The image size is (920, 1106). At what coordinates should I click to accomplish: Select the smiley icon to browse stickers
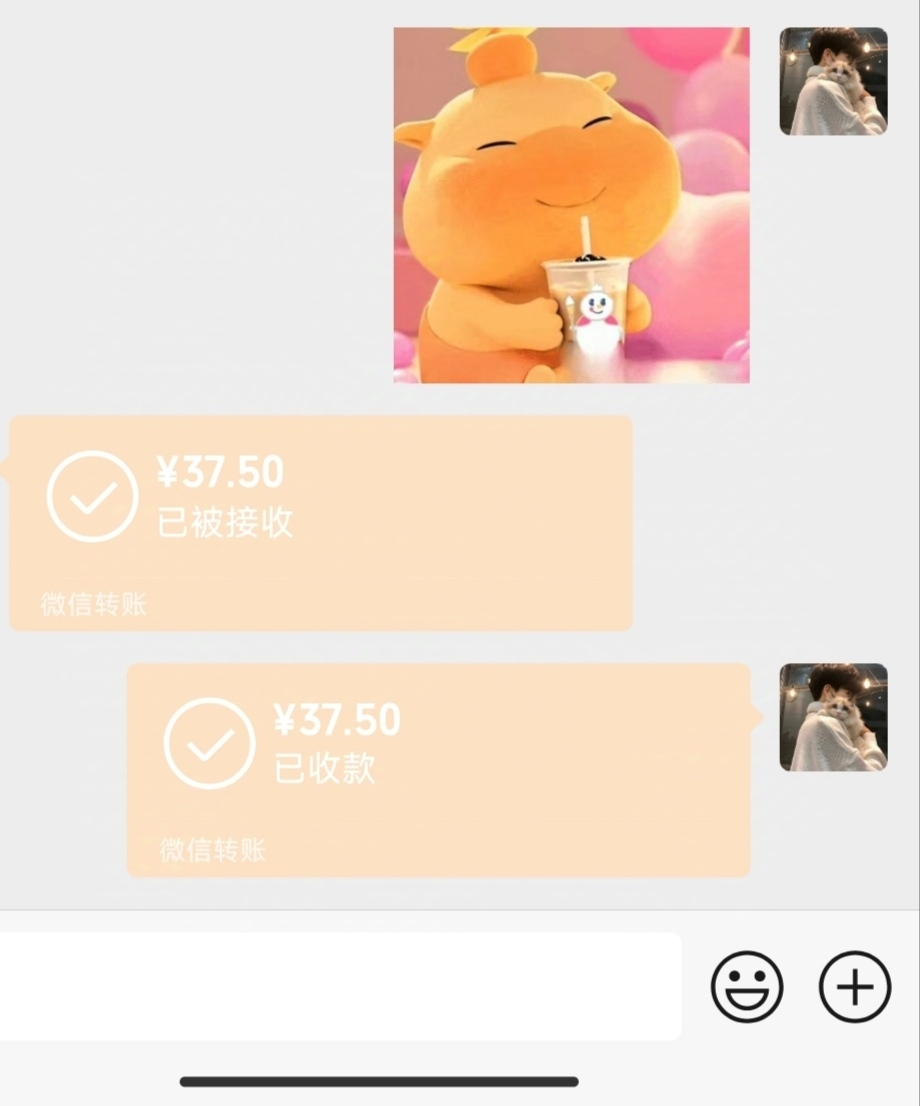(x=747, y=986)
